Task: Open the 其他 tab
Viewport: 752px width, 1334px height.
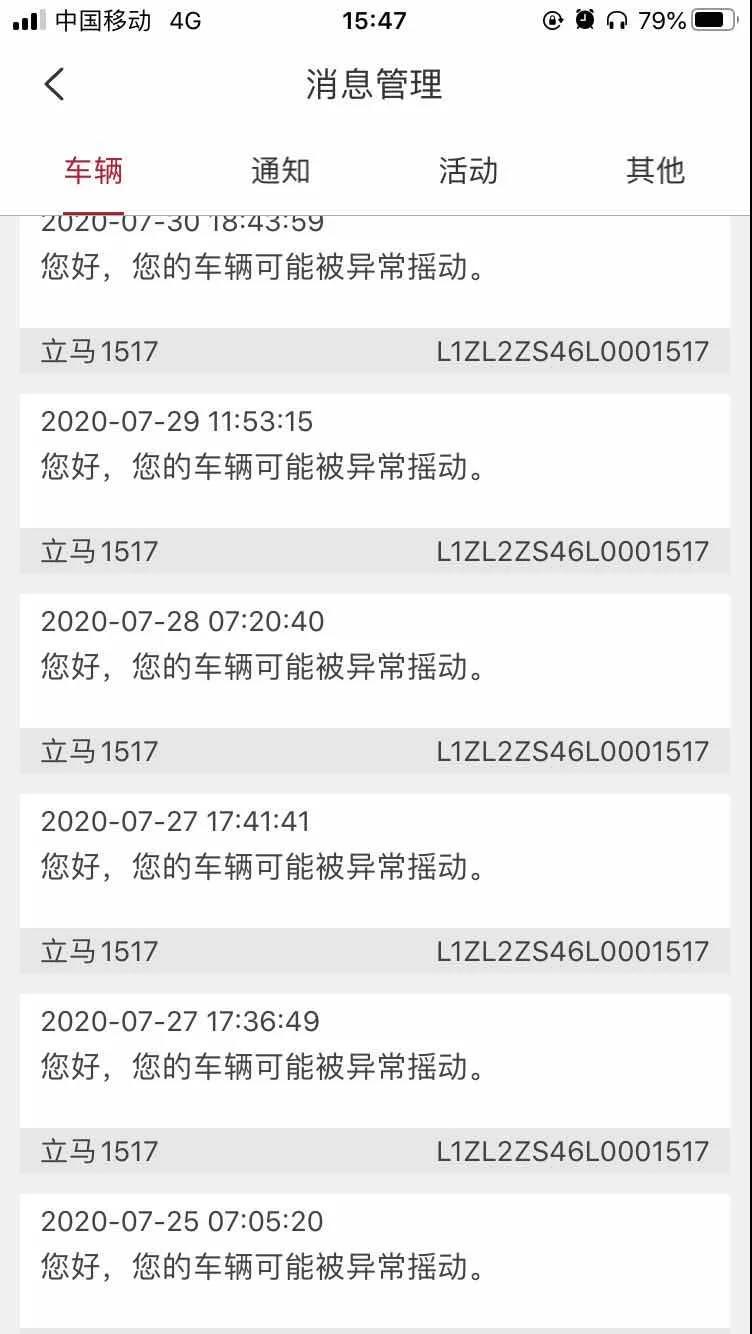Action: [655, 171]
